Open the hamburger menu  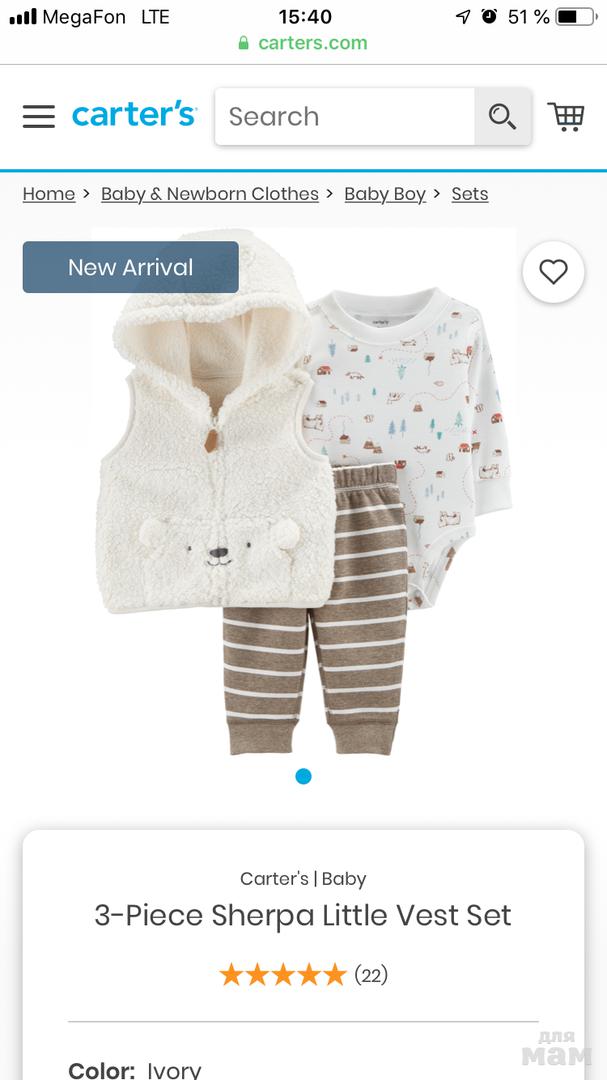click(x=39, y=116)
